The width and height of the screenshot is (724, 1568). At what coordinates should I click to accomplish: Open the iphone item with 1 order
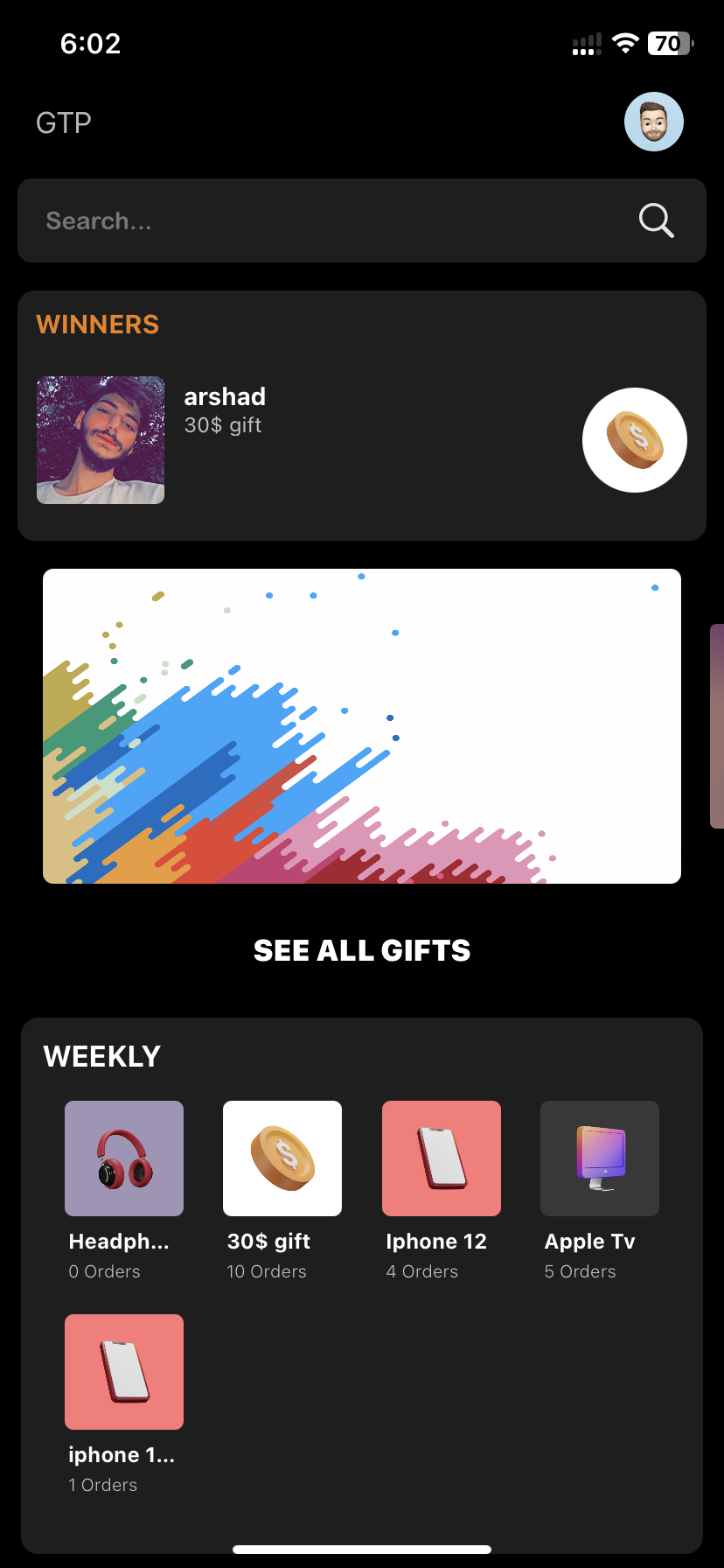click(x=124, y=1372)
